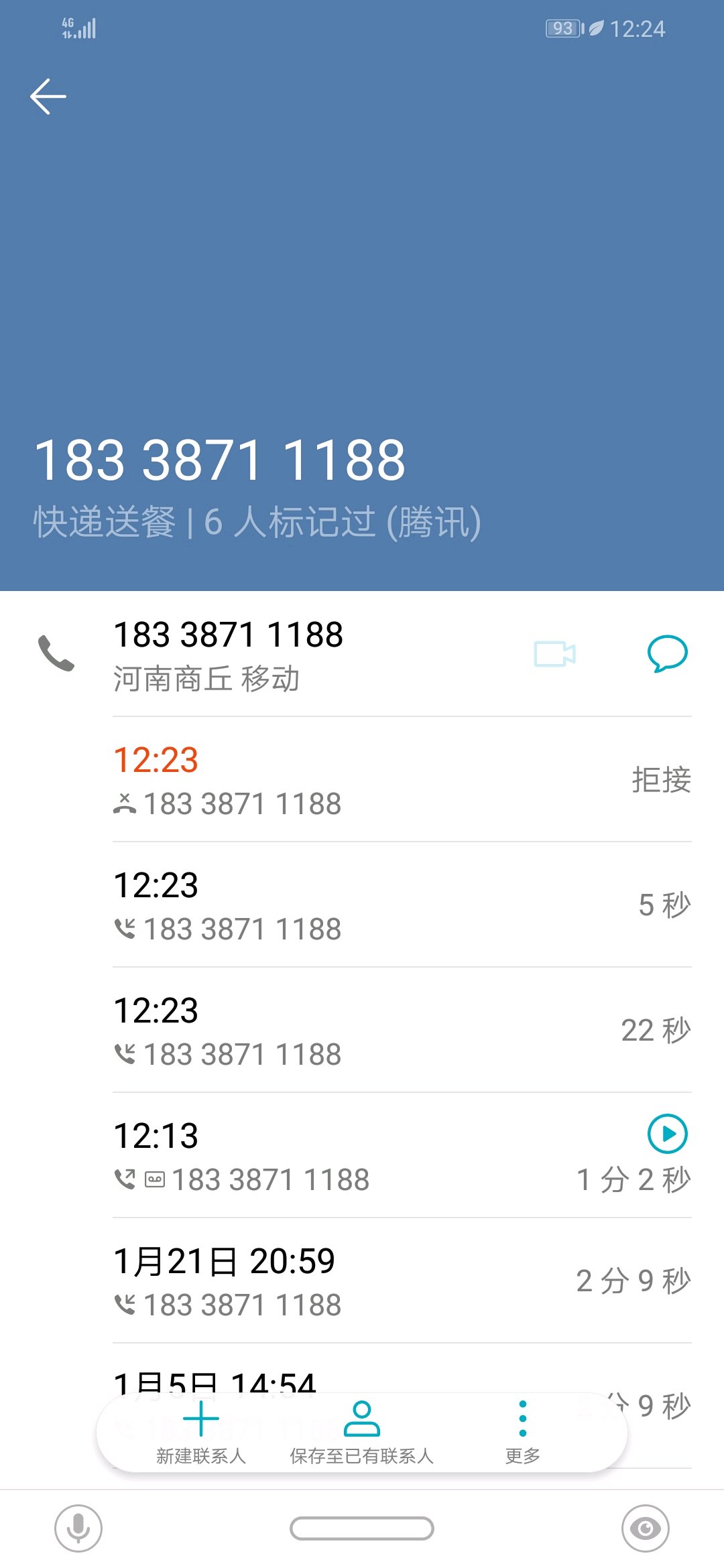The height and width of the screenshot is (1568, 724).
Task: Open the 1月21日 20:59 call entry
Action: 402,1281
